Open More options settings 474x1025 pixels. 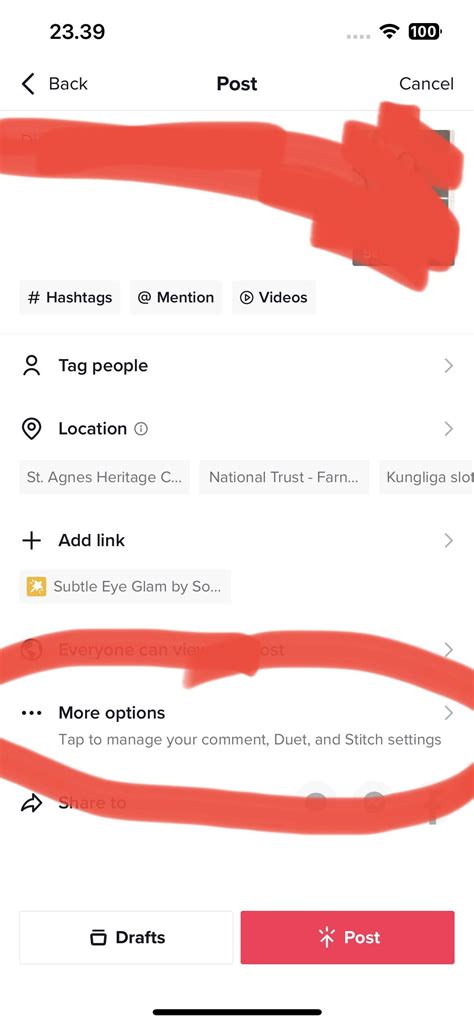click(x=237, y=724)
